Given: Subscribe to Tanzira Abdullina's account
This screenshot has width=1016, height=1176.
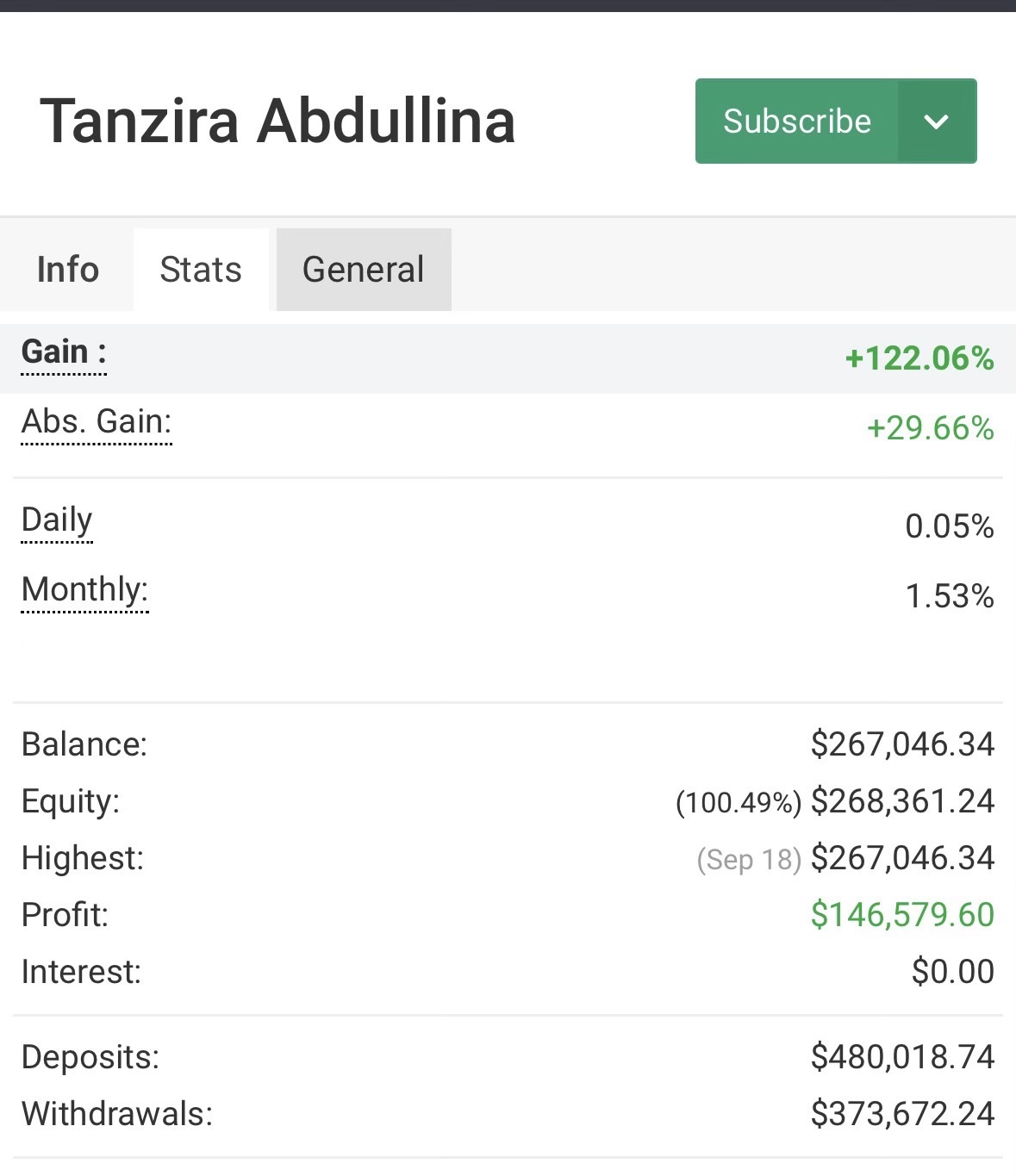Looking at the screenshot, I should pos(796,121).
